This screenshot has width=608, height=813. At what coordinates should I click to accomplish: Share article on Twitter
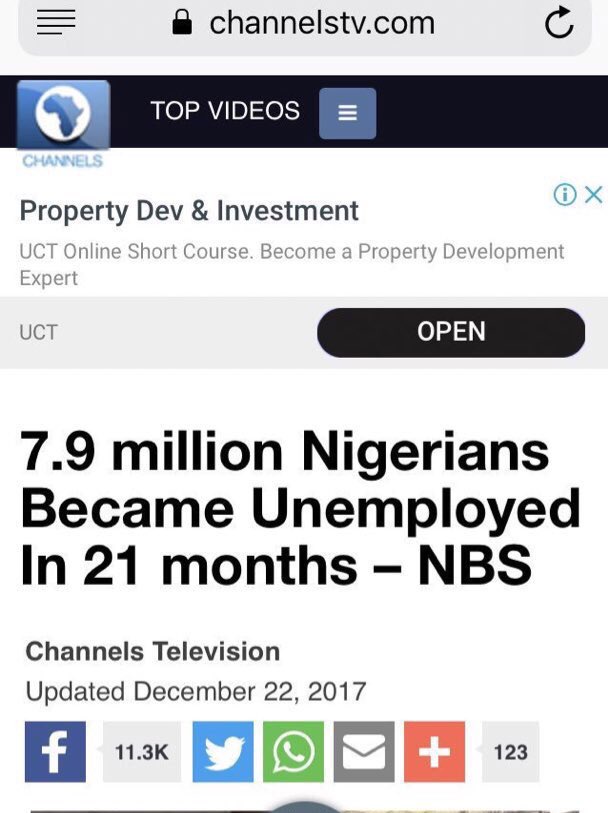click(223, 752)
